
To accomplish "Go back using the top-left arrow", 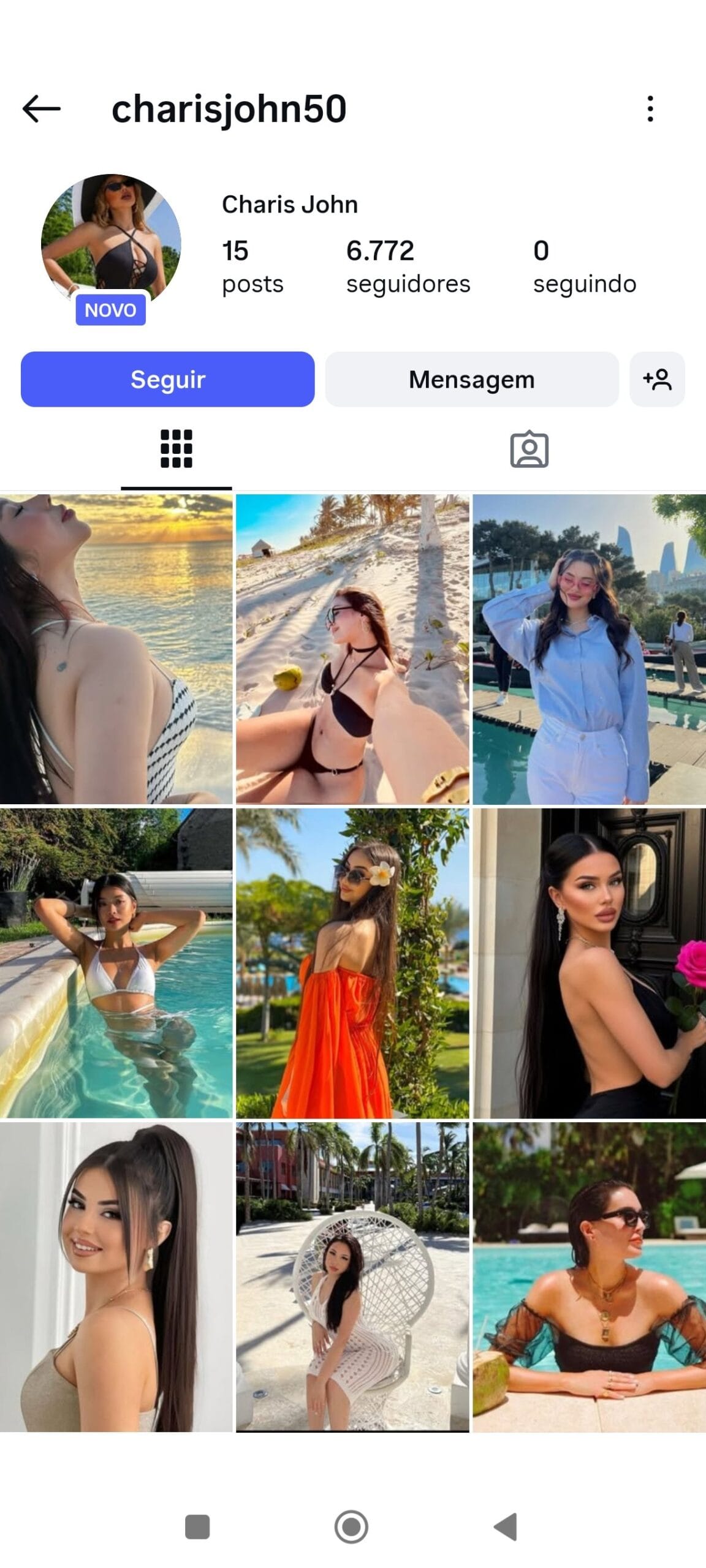I will coord(41,109).
